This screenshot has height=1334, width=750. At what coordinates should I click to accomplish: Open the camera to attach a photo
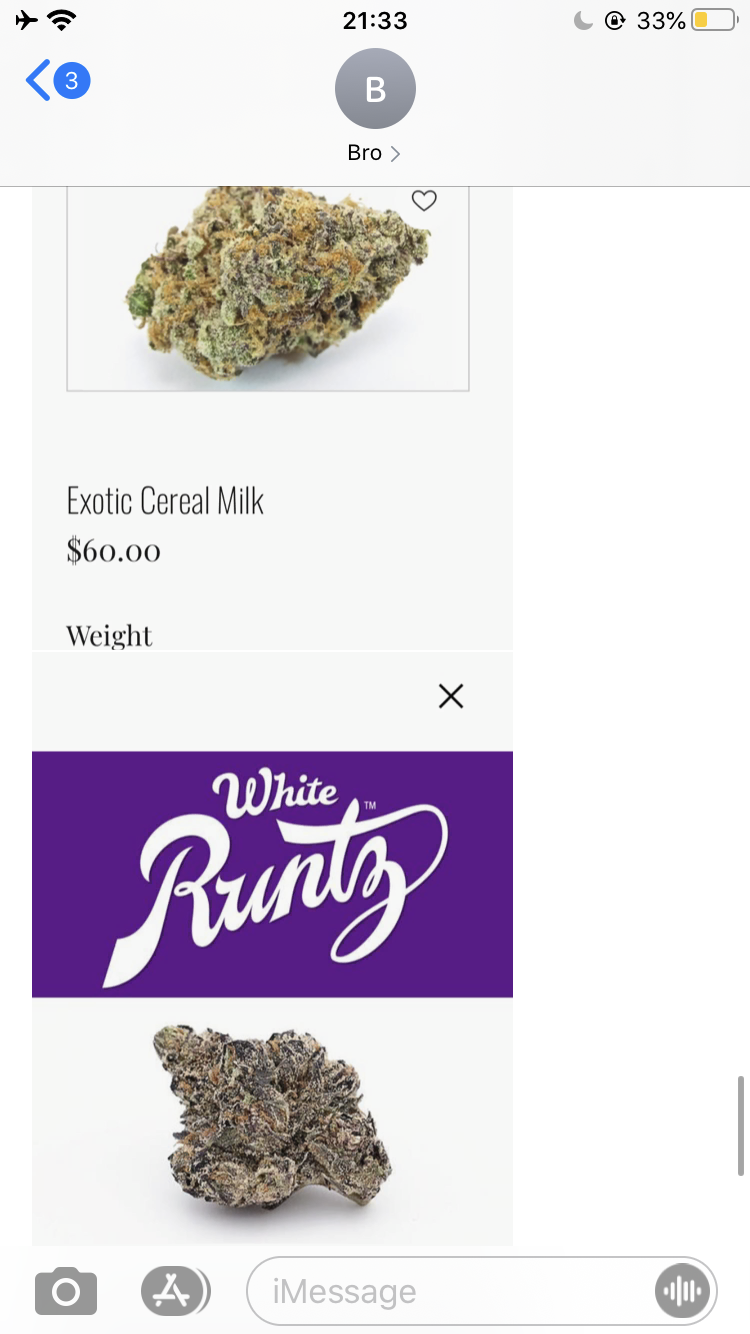(x=66, y=1291)
